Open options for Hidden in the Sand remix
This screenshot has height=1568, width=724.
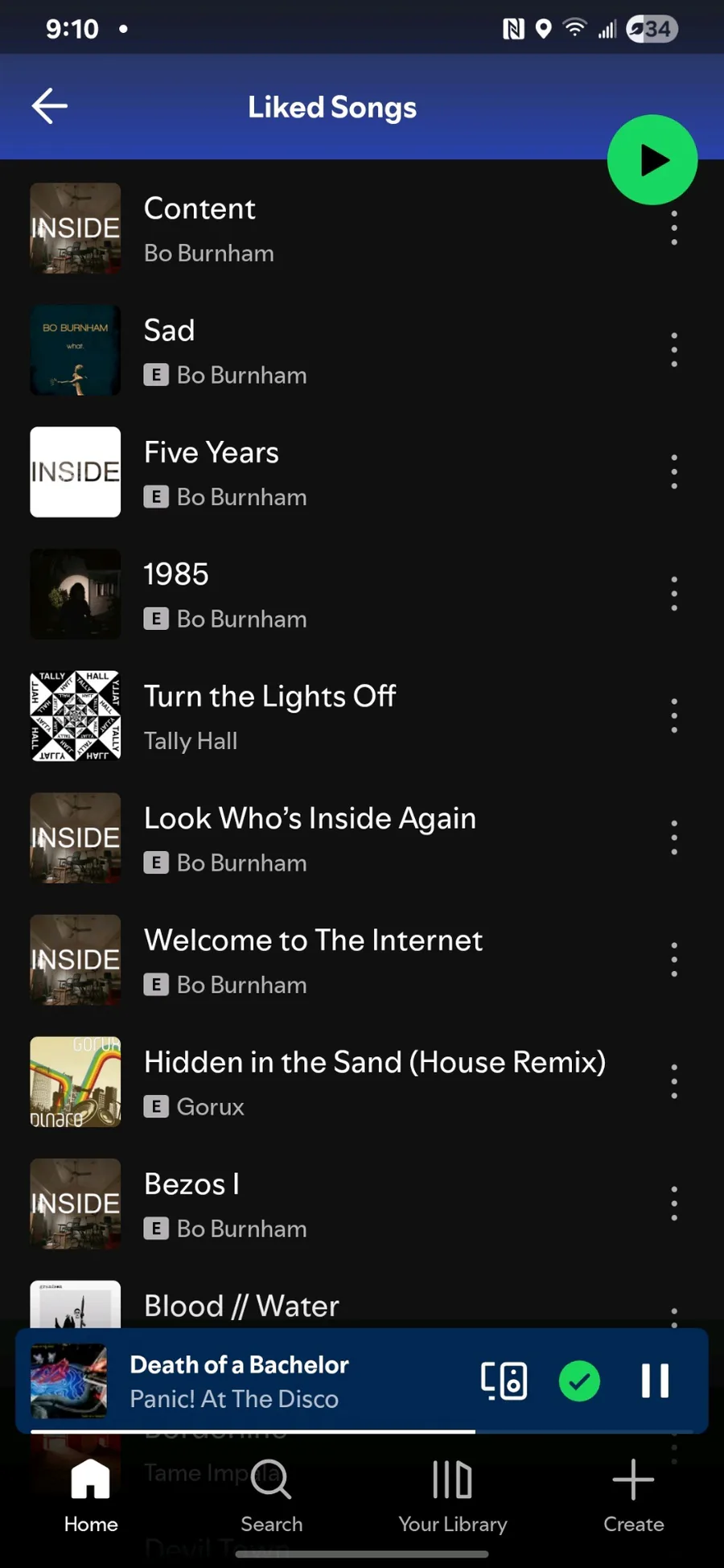[673, 1082]
